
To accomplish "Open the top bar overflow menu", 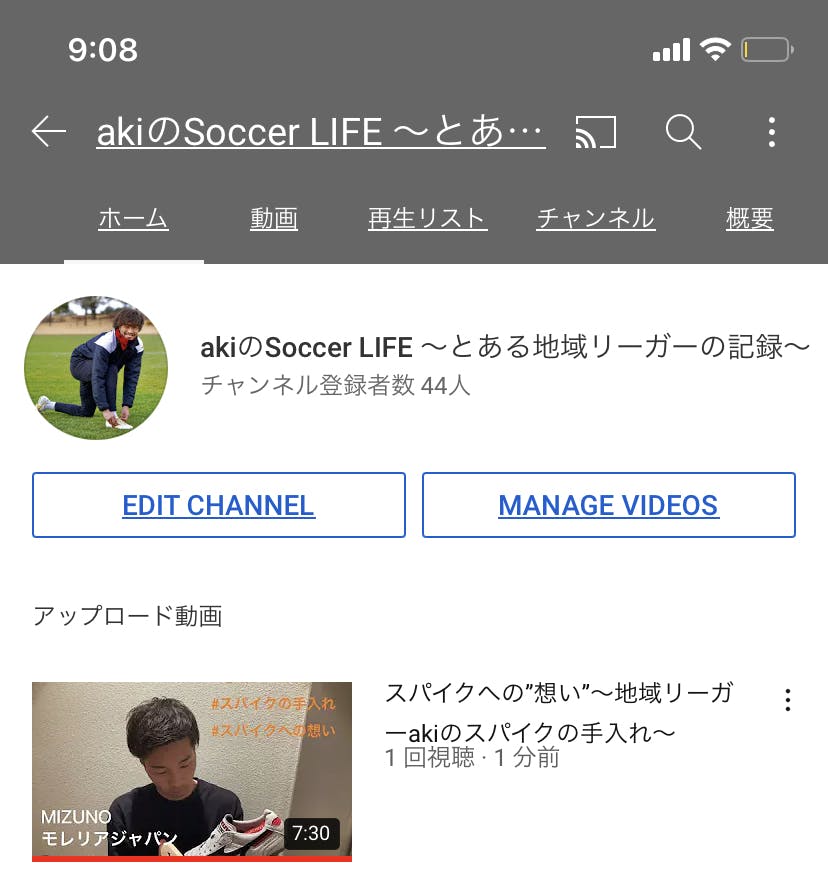I will (x=771, y=132).
